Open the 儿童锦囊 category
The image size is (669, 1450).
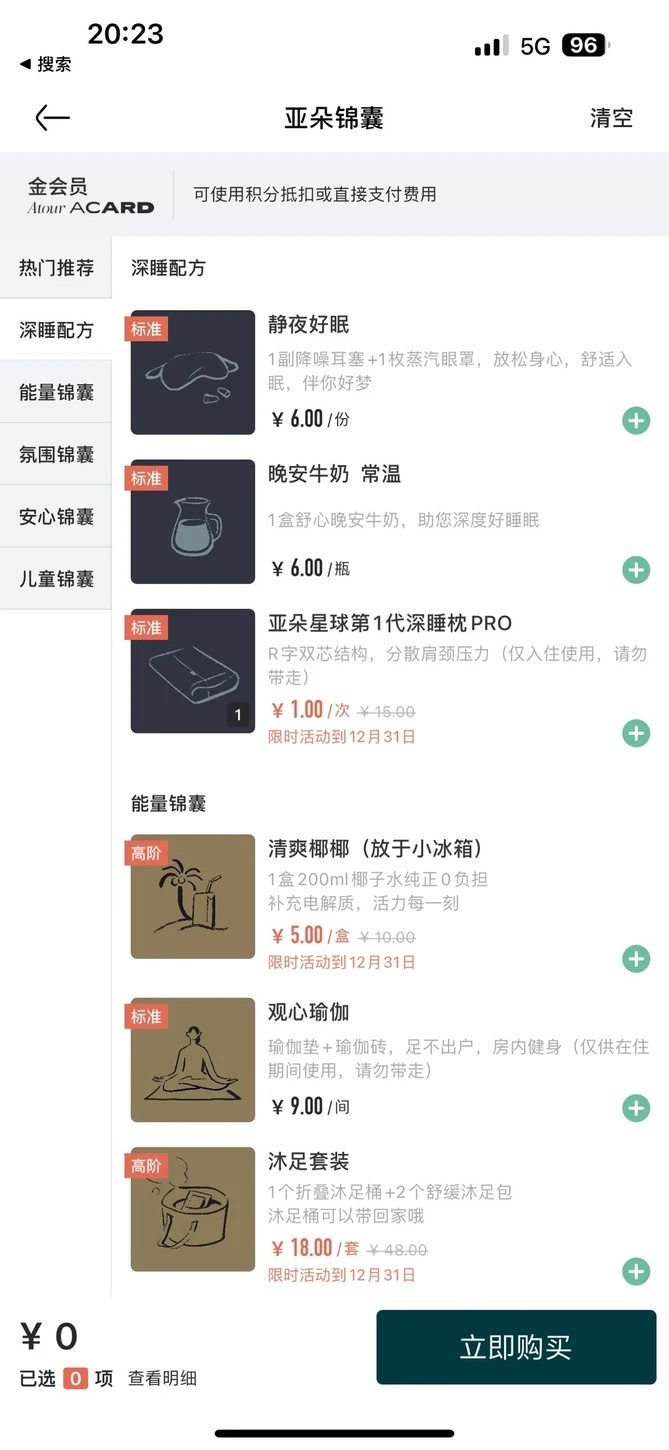coord(56,579)
